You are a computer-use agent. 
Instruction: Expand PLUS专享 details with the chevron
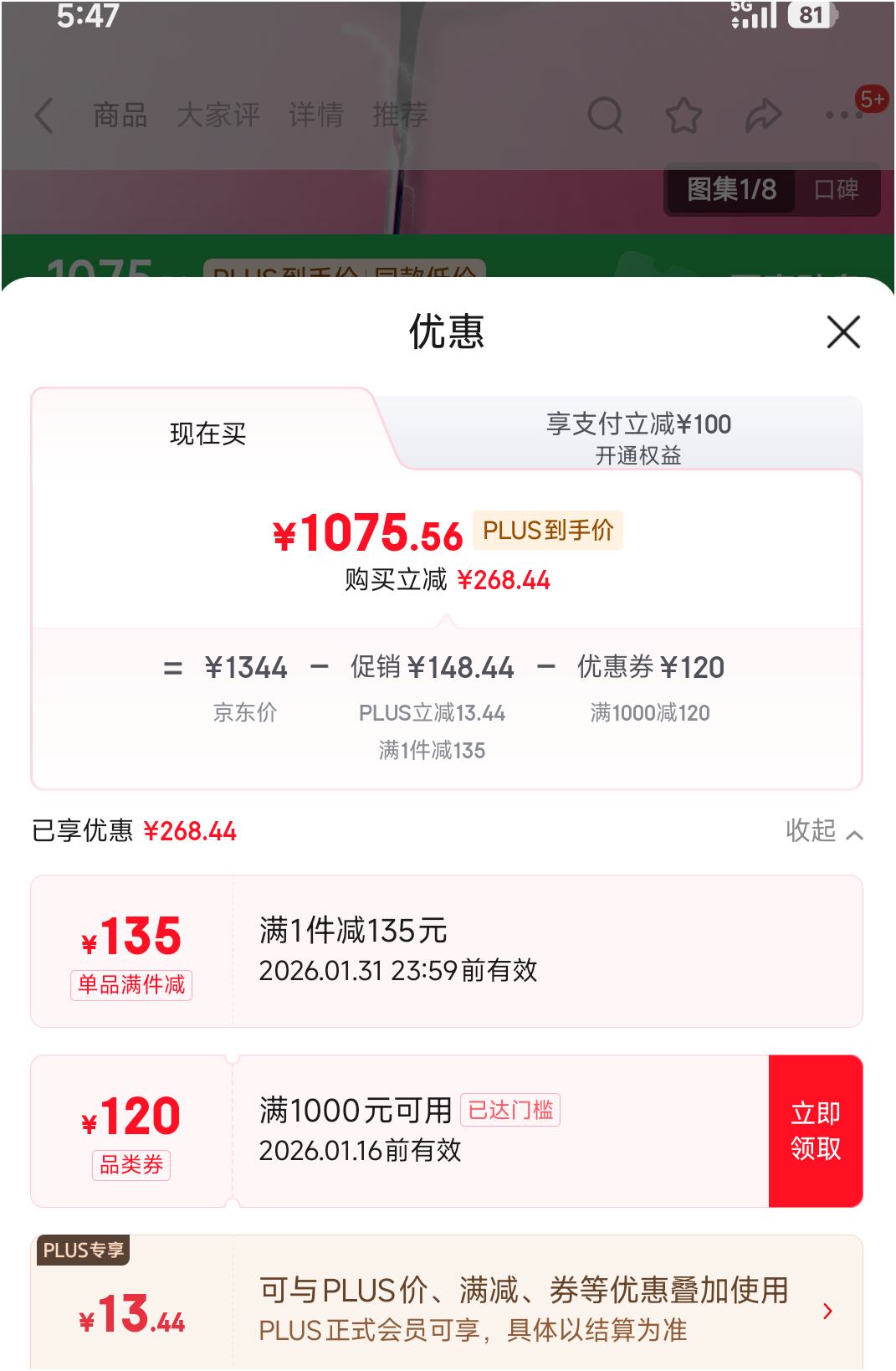point(829,1312)
